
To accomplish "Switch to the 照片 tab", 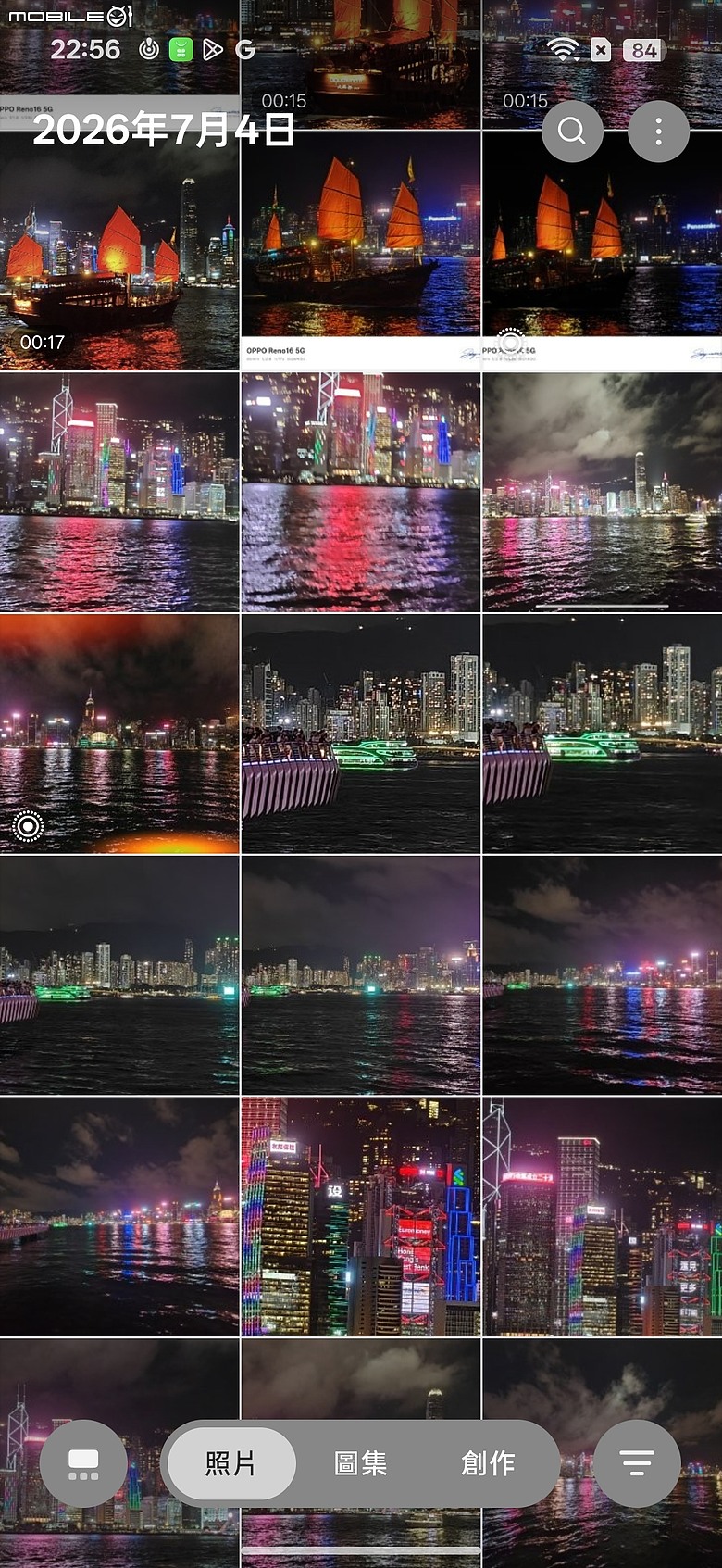I will [x=230, y=1463].
